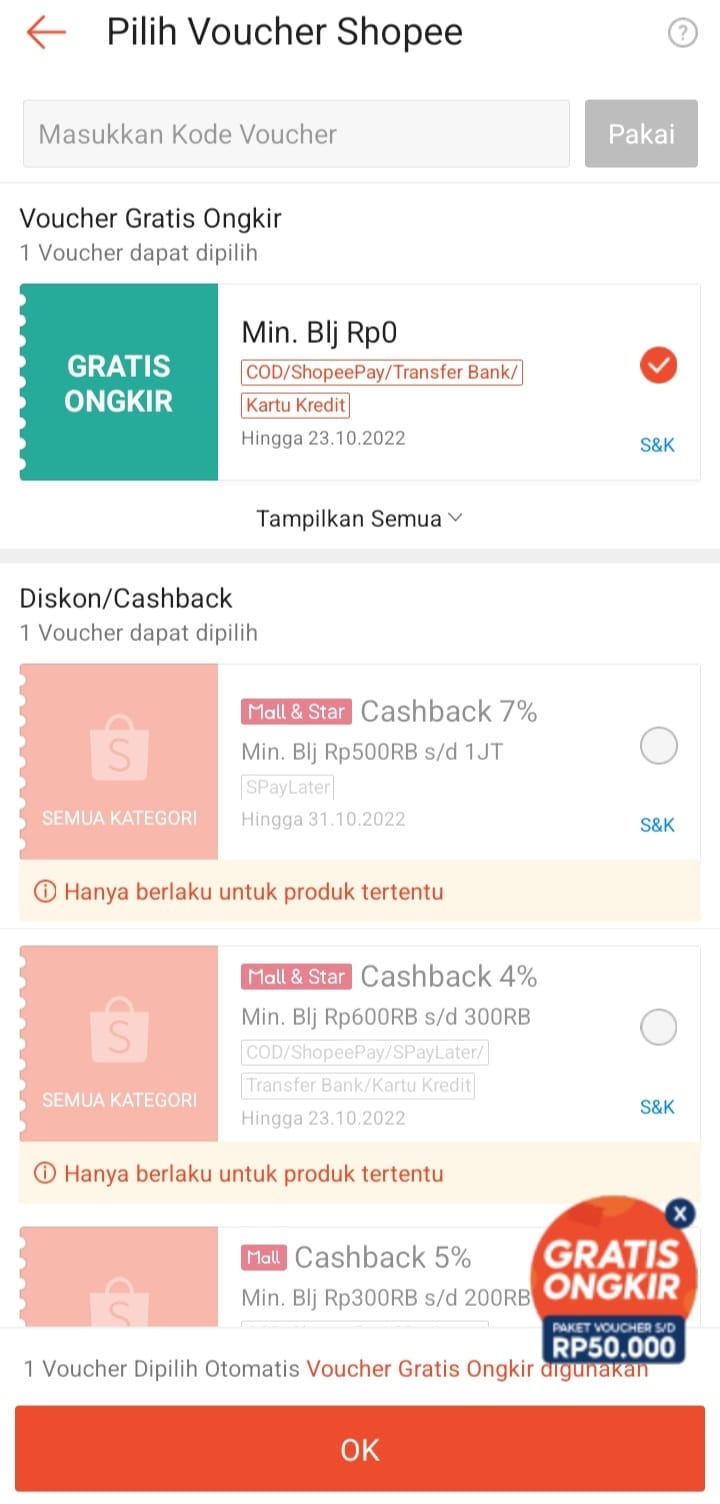The image size is (720, 1504).
Task: Tap the Pakai button
Action: pyautogui.click(x=641, y=134)
